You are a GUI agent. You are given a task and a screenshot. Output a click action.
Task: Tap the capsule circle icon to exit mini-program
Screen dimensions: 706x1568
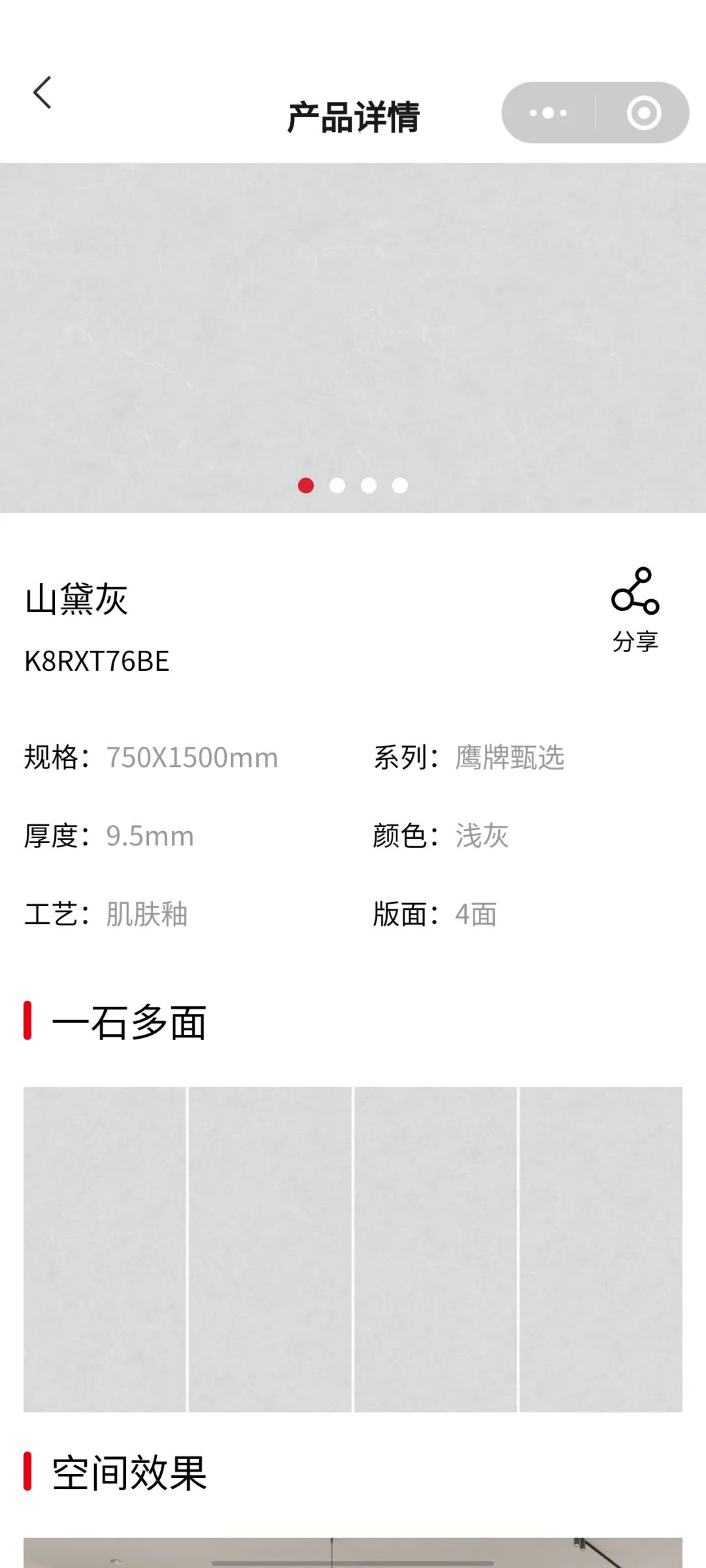pos(643,112)
